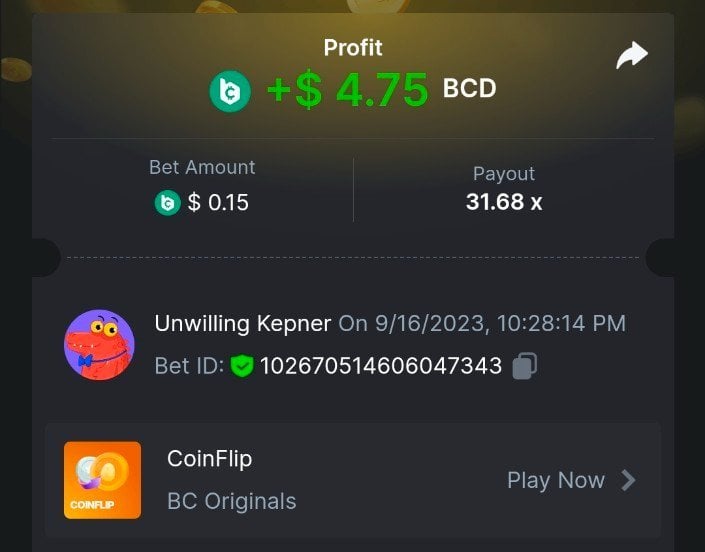
Task: Open the CoinFlip game thumbnail
Action: [x=102, y=480]
